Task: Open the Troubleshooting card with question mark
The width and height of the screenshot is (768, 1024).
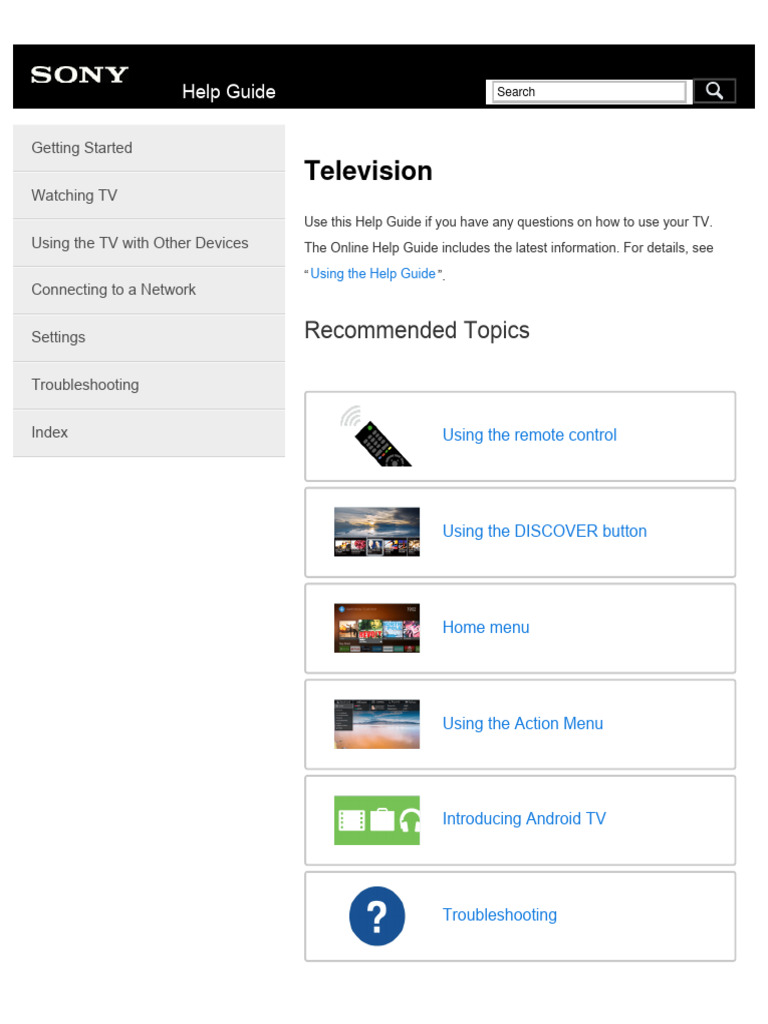Action: (520, 916)
